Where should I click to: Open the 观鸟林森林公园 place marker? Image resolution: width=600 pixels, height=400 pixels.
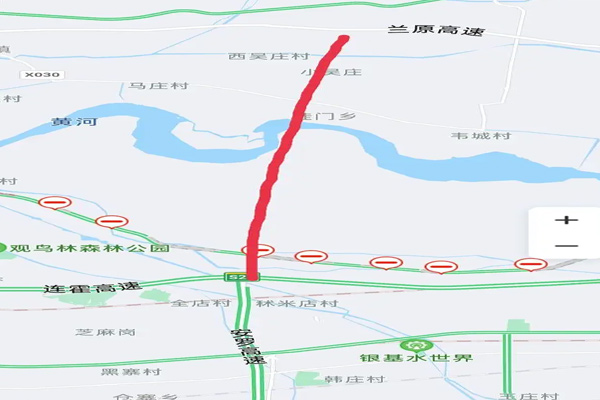point(19,247)
